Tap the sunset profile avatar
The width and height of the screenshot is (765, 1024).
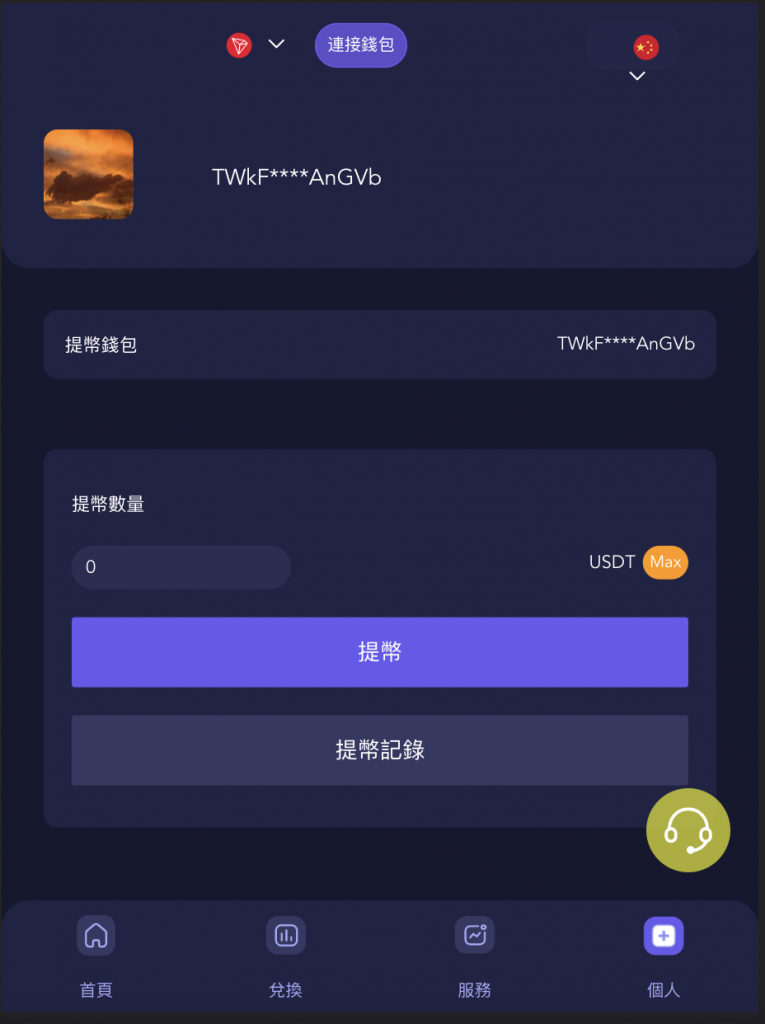88,174
